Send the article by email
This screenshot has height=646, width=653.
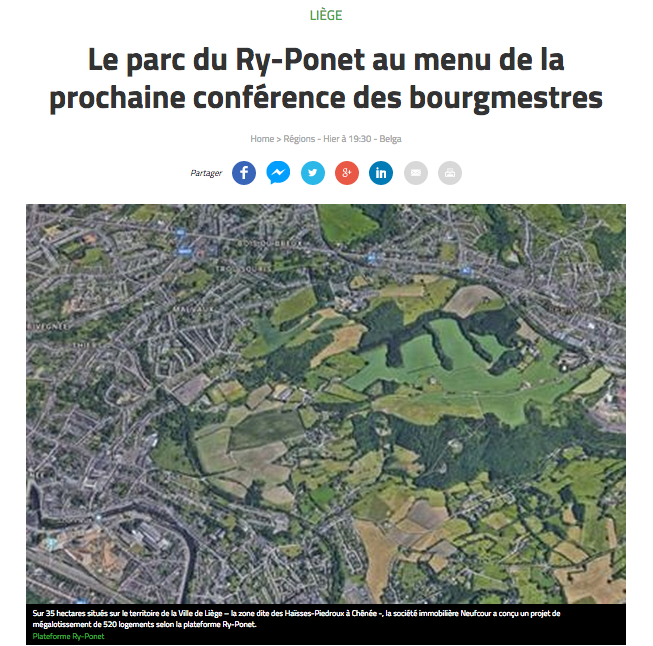click(416, 173)
